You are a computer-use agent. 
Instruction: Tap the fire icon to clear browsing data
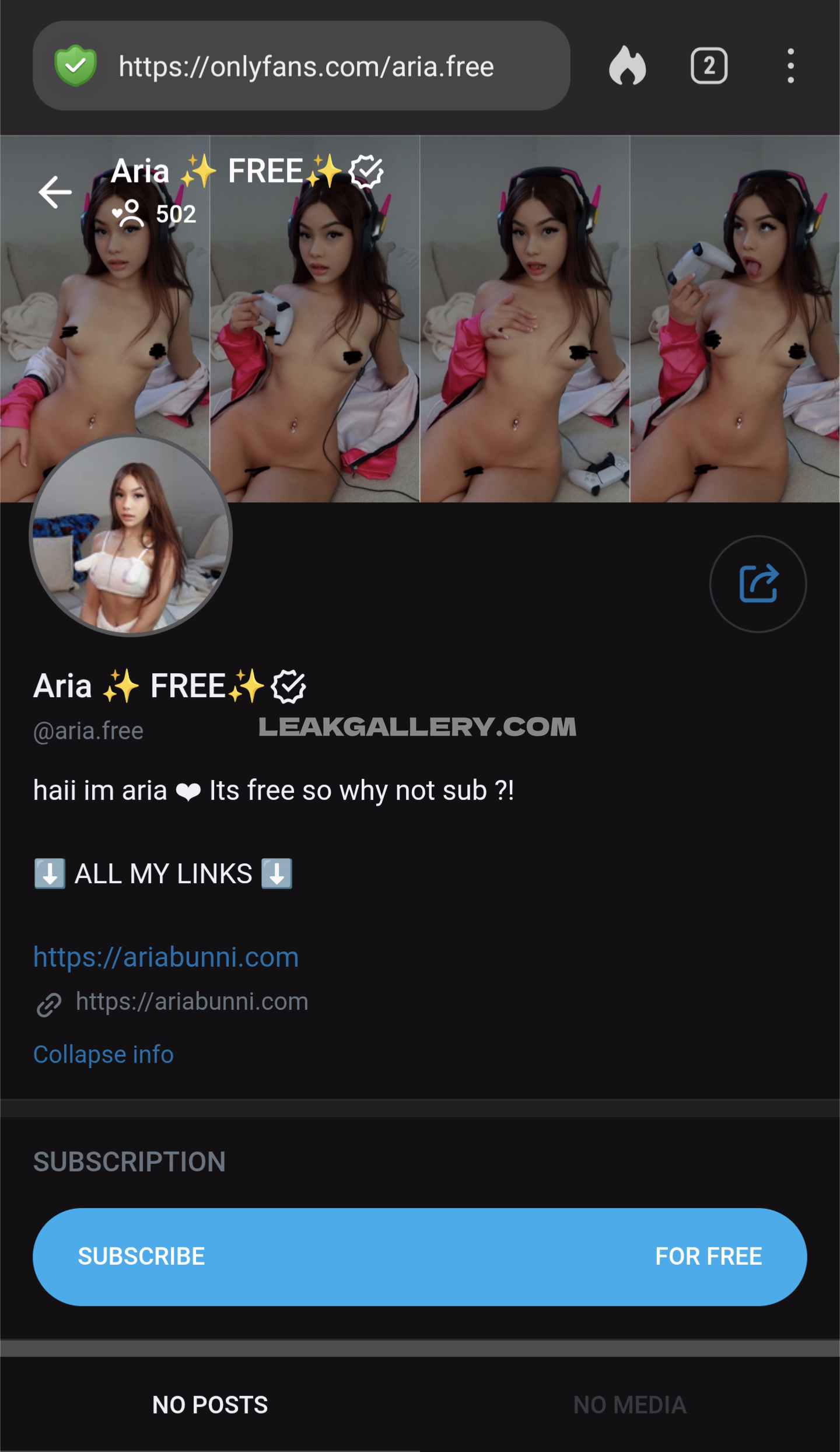coord(627,66)
